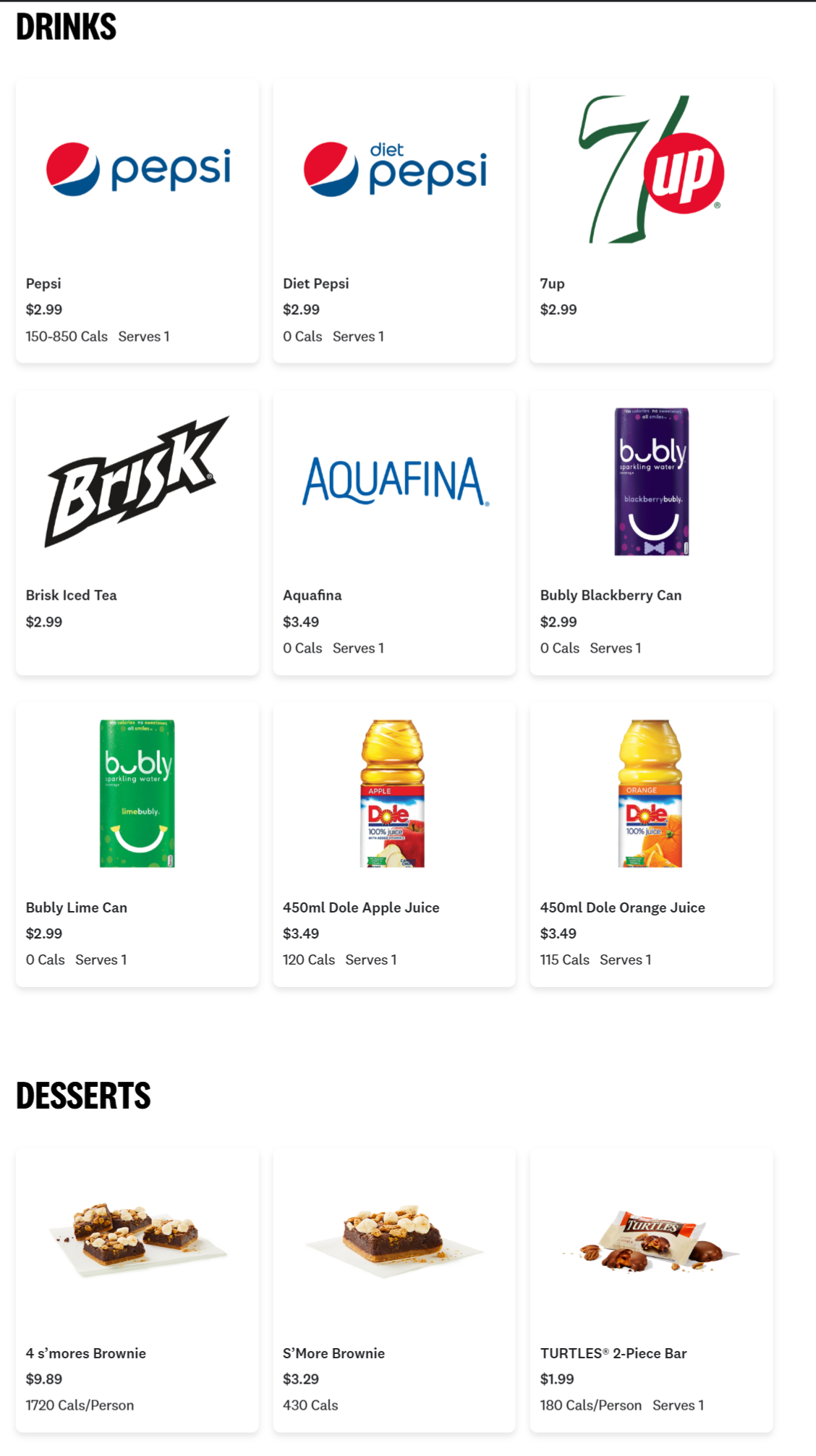Image resolution: width=816 pixels, height=1456 pixels.
Task: Choose the 7up drink card
Action: click(651, 221)
